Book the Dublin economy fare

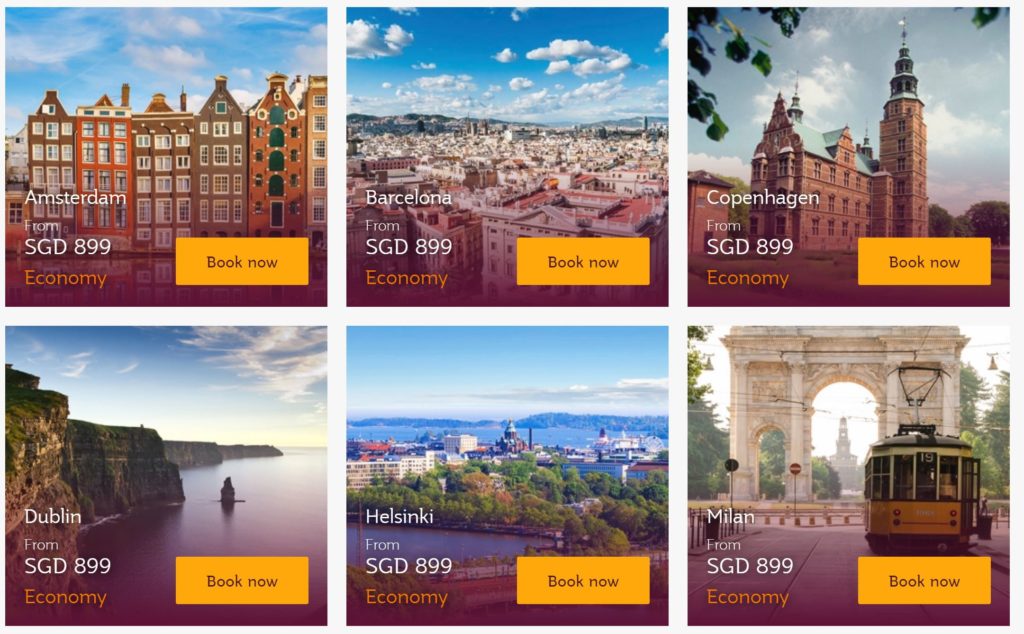tap(242, 581)
